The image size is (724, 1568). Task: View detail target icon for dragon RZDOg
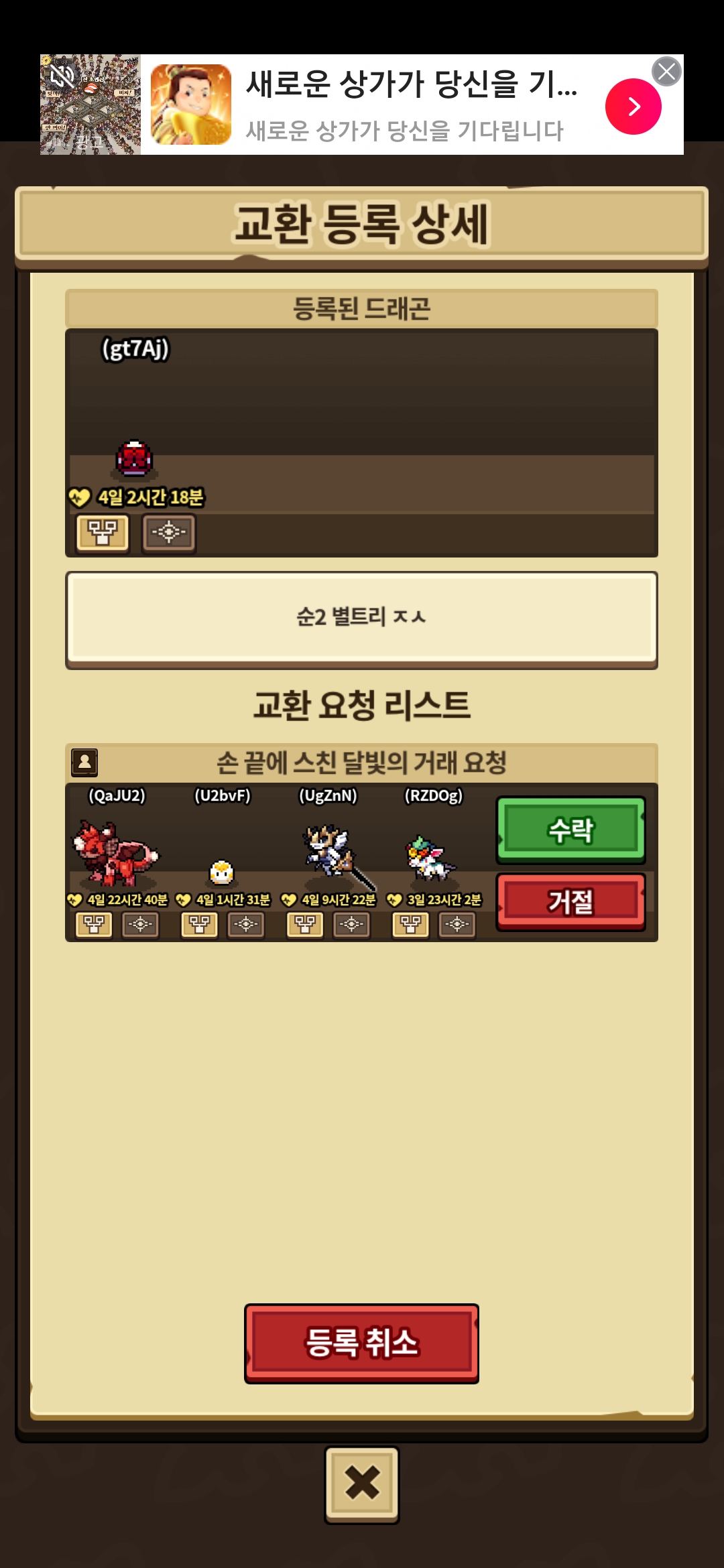point(457,925)
